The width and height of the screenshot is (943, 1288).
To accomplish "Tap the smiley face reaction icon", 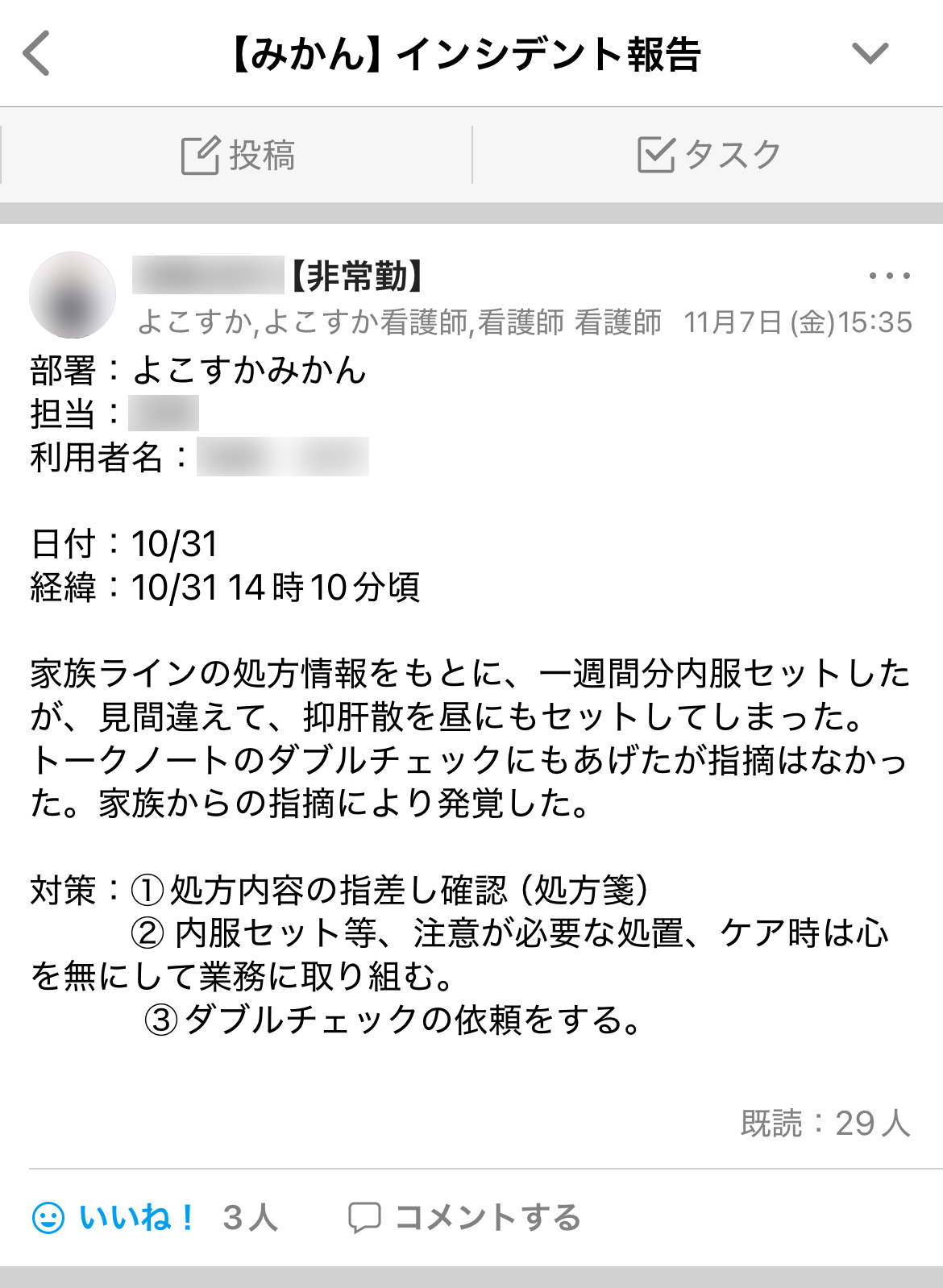I will [x=48, y=1219].
